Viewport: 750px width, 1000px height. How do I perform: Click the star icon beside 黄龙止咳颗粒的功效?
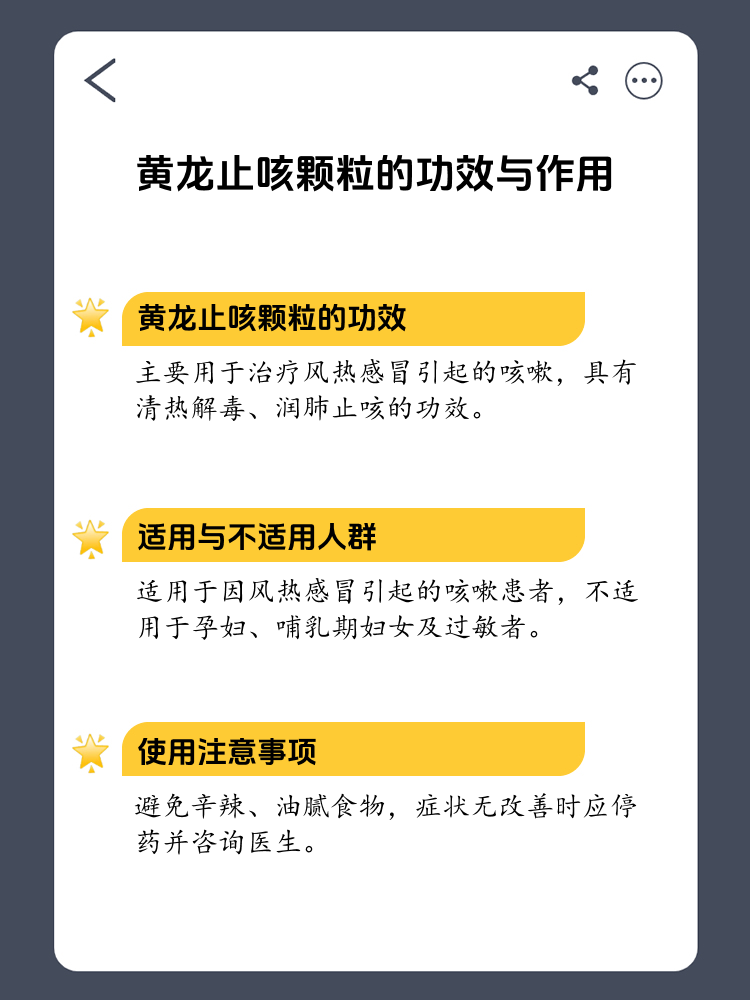tap(93, 315)
